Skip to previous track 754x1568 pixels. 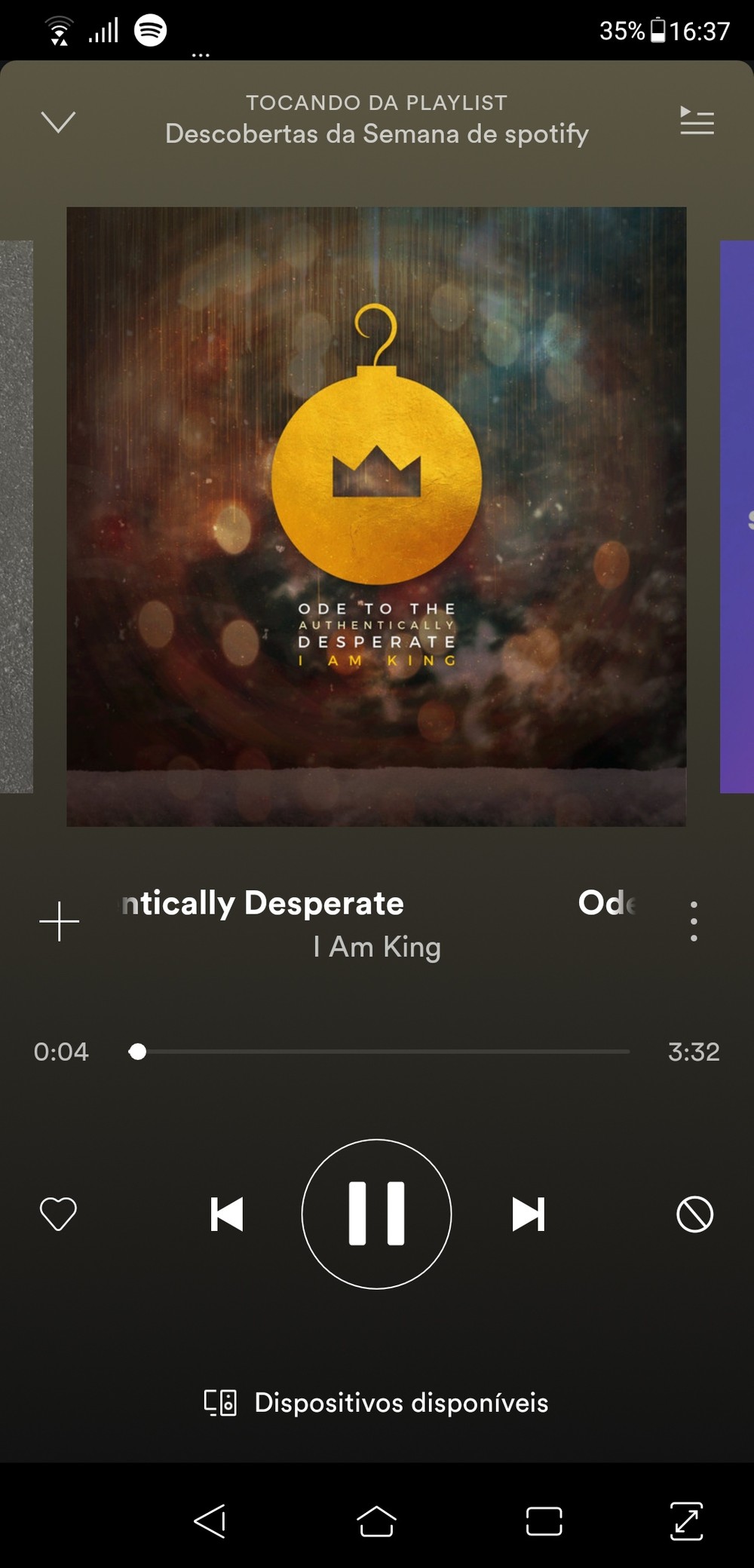coord(226,1214)
